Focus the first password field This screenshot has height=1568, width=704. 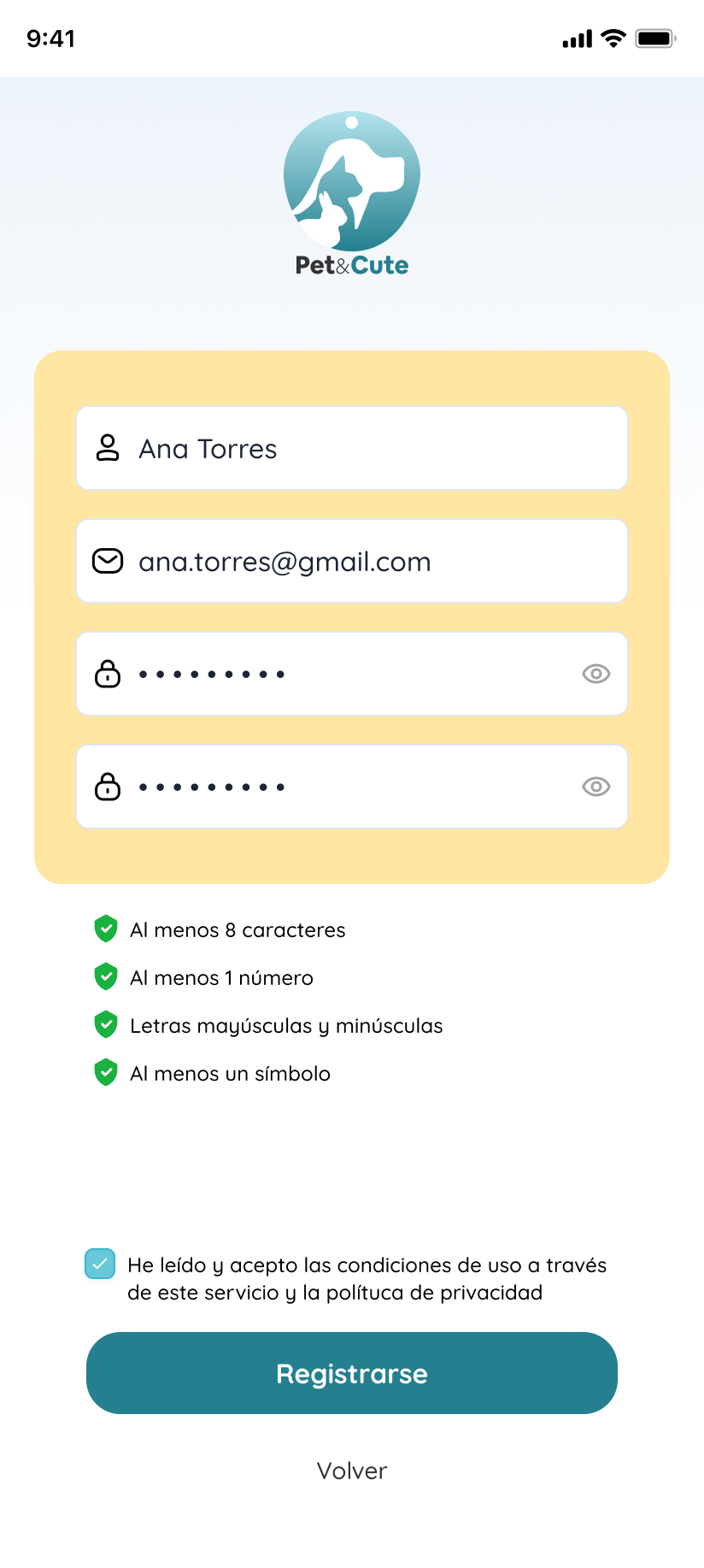[x=352, y=674]
